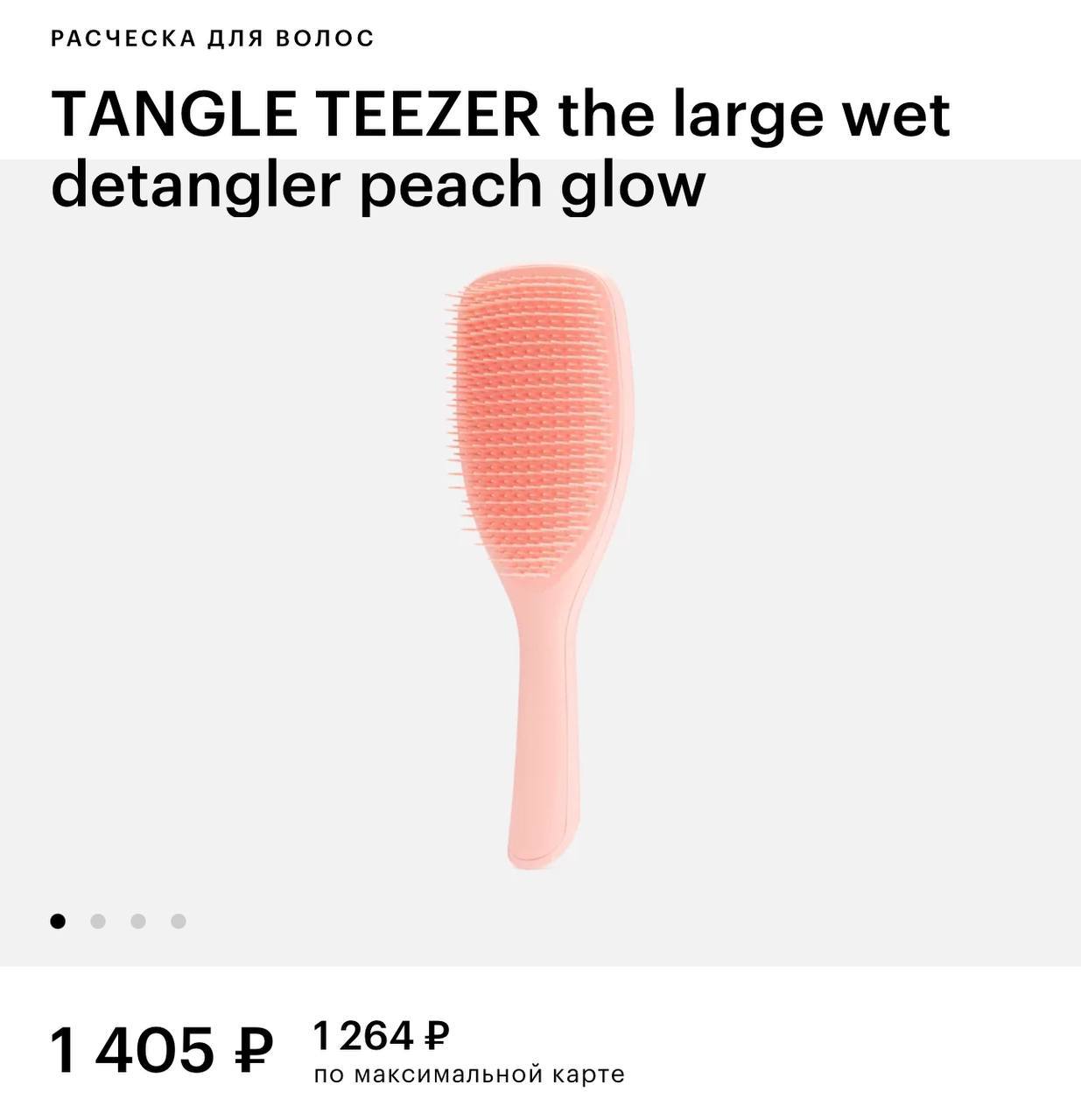1081x1120 pixels.
Task: Select the second image indicator dot
Action: pos(98,921)
